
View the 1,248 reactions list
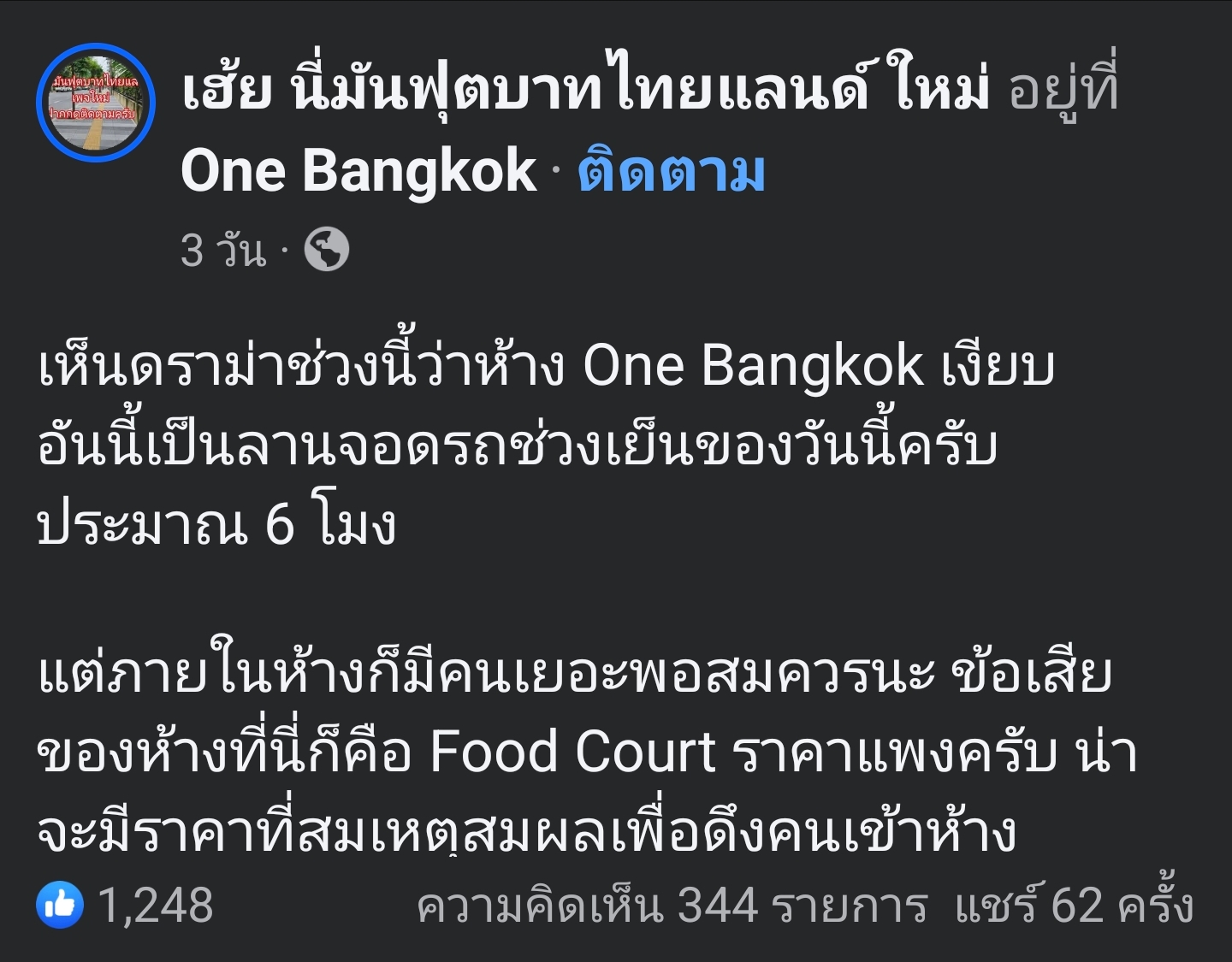point(126,906)
